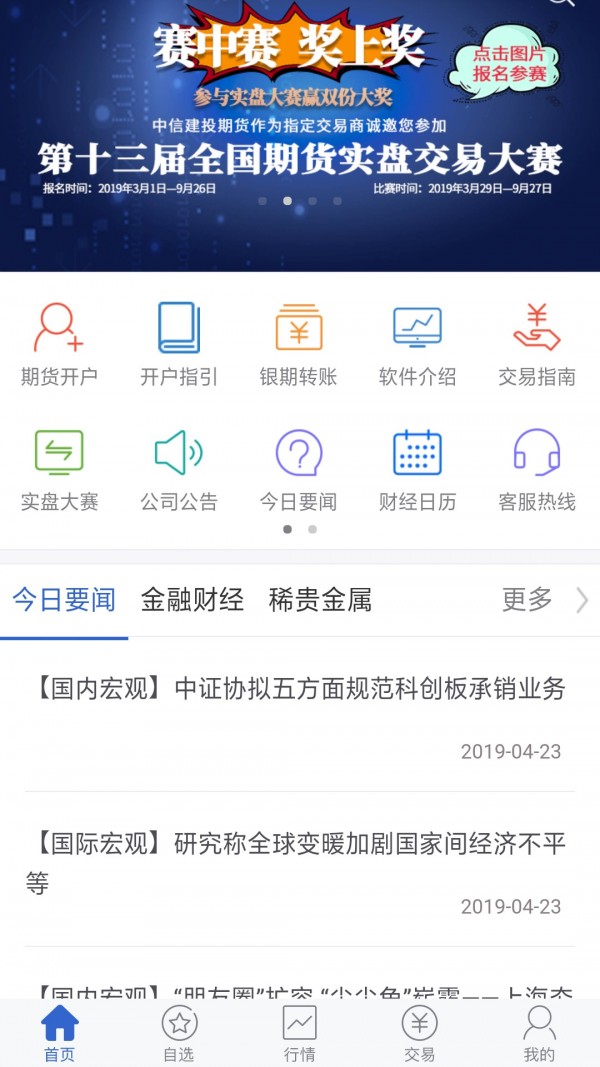Open the 今日要闻 shortcut with question icon
The width and height of the screenshot is (600, 1067).
coord(298,470)
